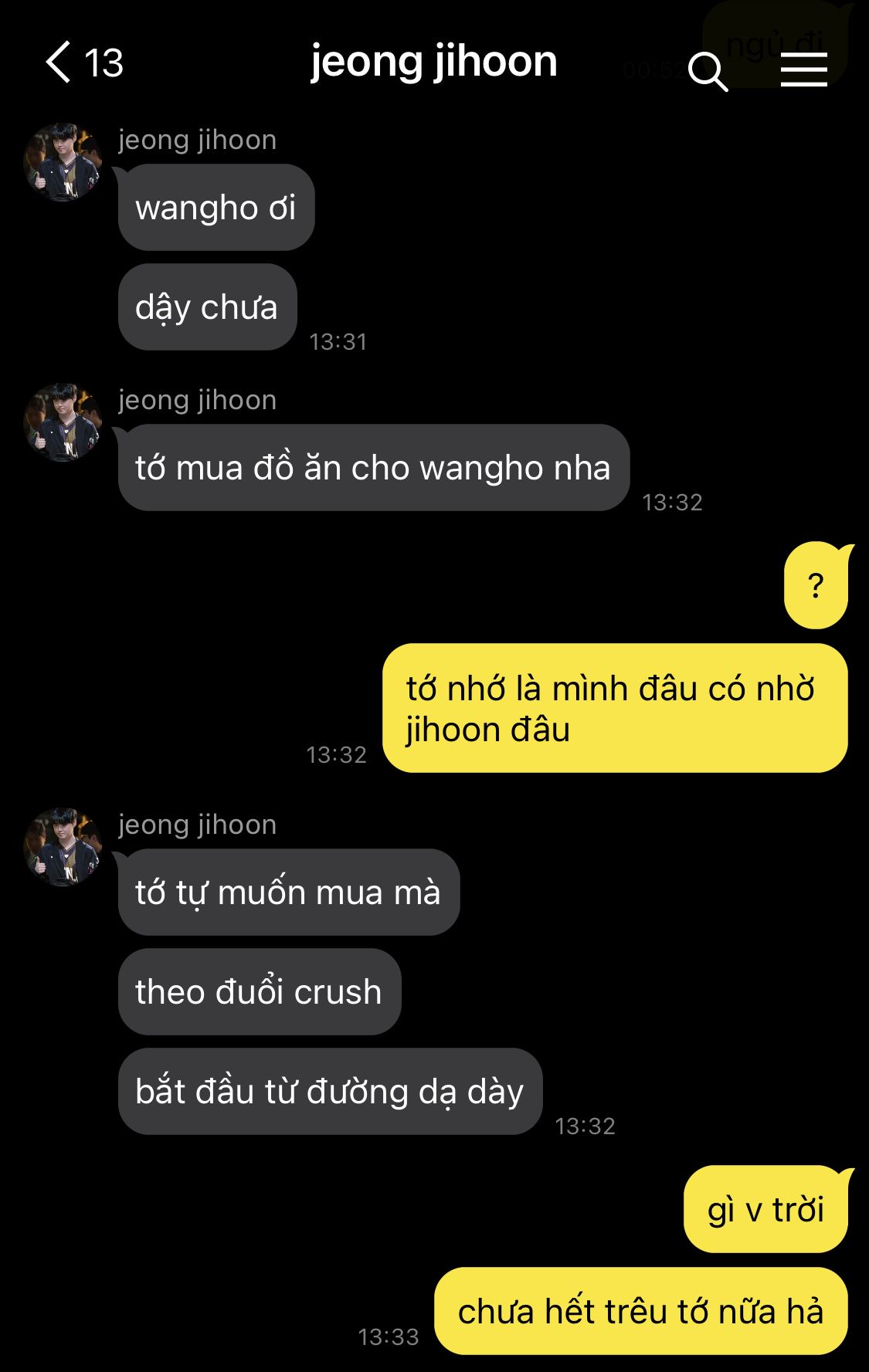This screenshot has width=869, height=1372.
Task: Open the chat room menu
Action: pos(803,69)
